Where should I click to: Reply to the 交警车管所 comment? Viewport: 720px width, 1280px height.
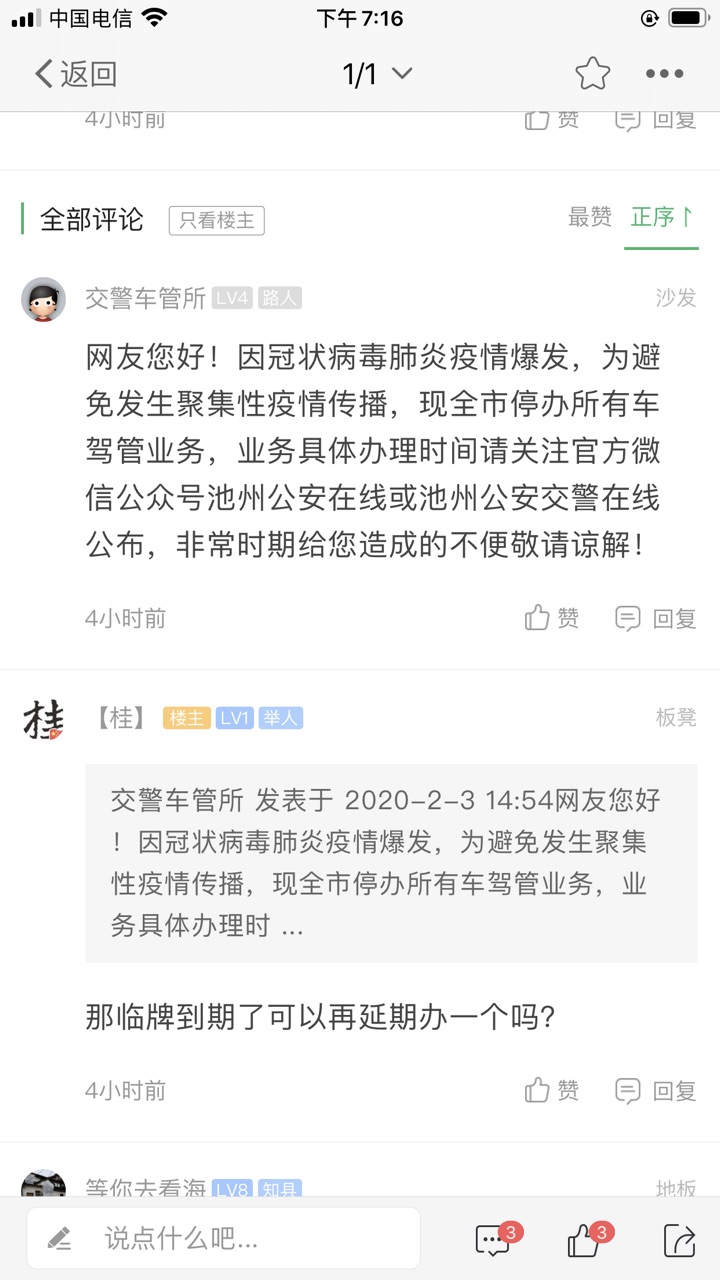tap(656, 618)
